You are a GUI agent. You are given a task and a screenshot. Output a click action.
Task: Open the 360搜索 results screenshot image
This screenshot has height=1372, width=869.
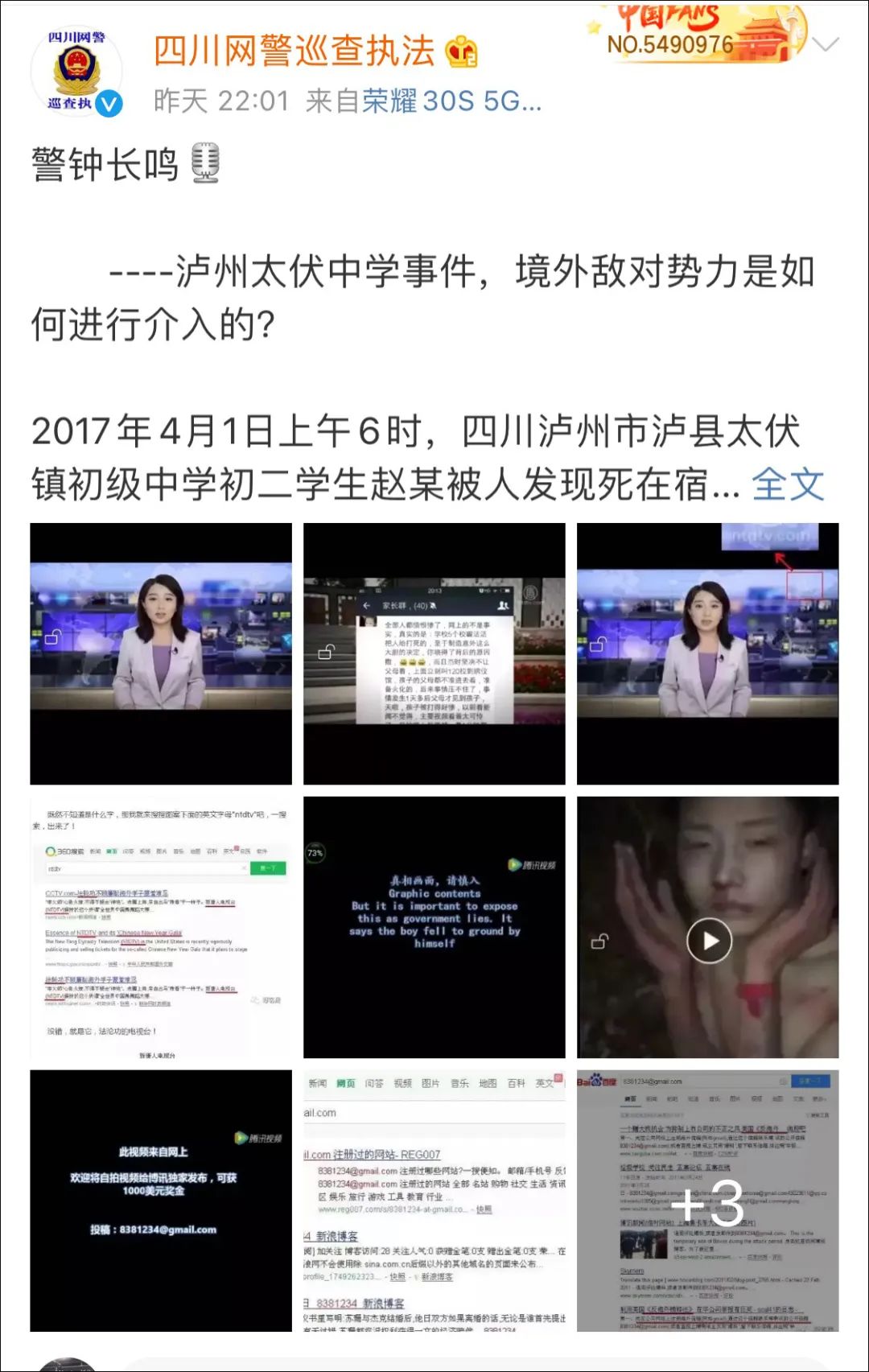[161, 927]
